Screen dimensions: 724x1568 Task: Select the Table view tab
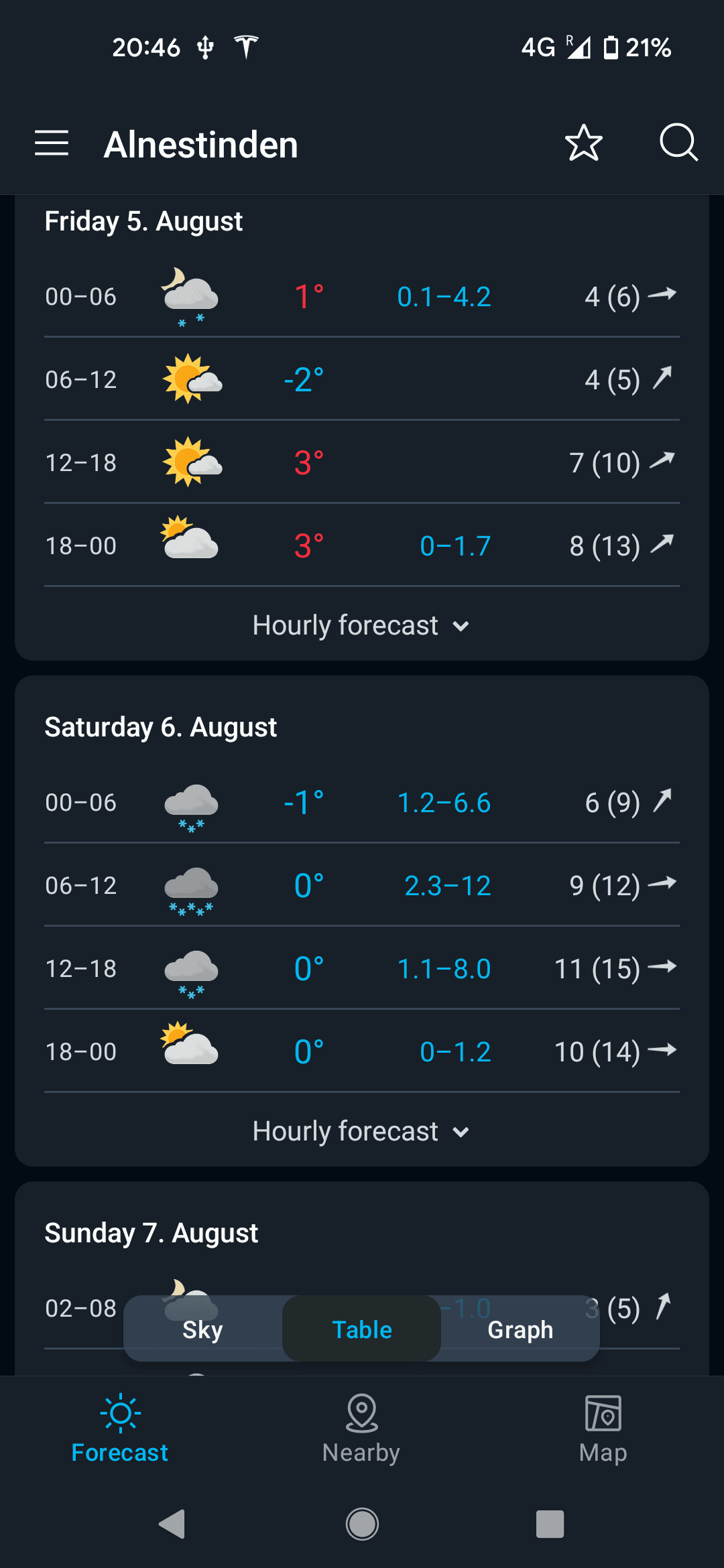(x=361, y=1329)
